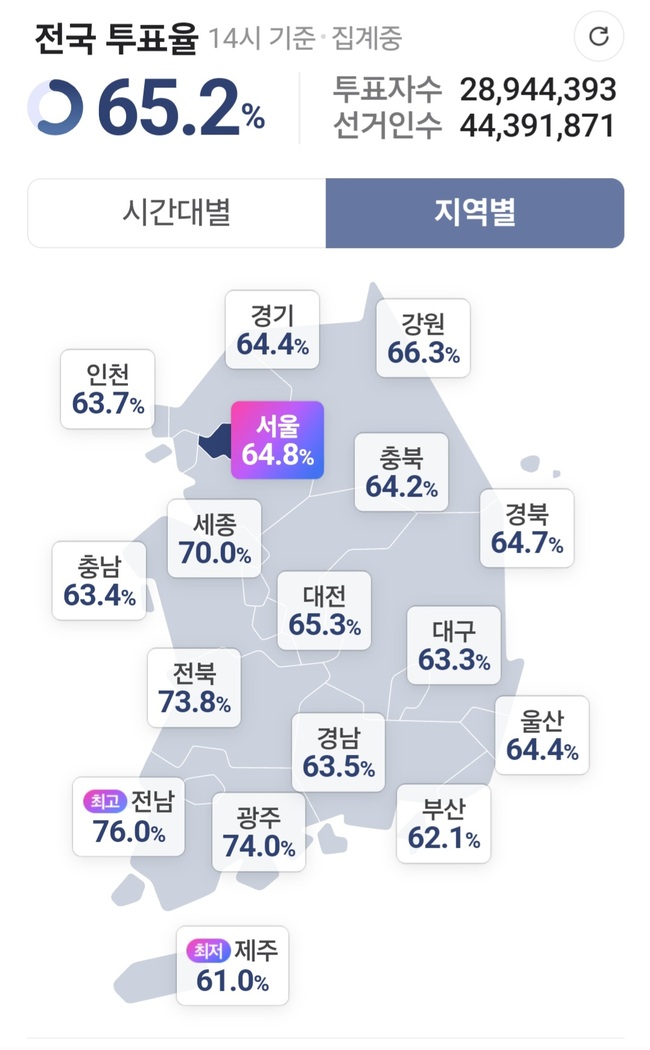The width and height of the screenshot is (650, 1050).
Task: Refresh the national turnout data
Action: point(598,36)
